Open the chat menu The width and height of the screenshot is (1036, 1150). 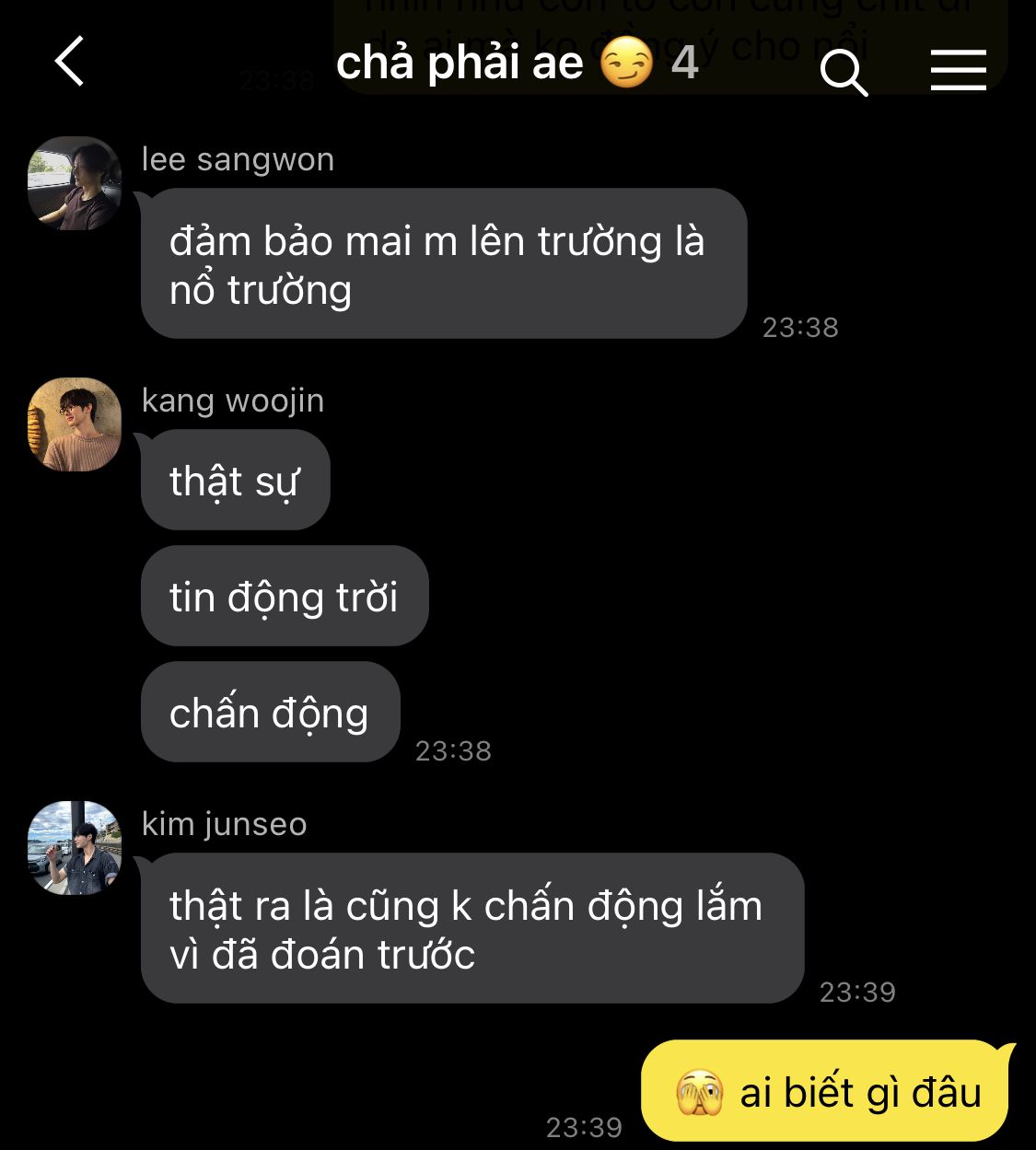[958, 70]
